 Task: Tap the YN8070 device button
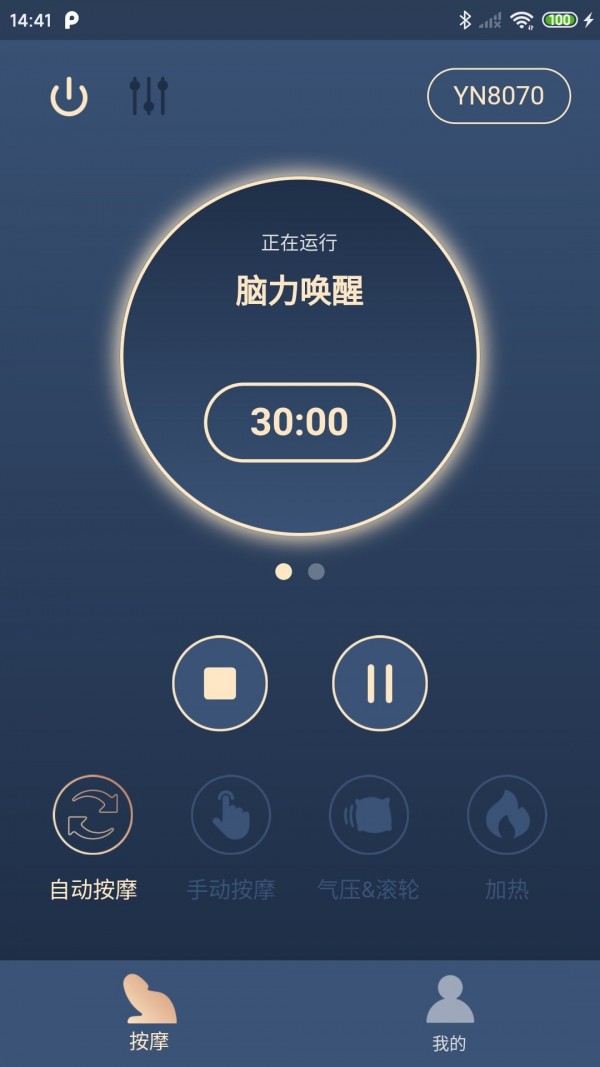[499, 96]
